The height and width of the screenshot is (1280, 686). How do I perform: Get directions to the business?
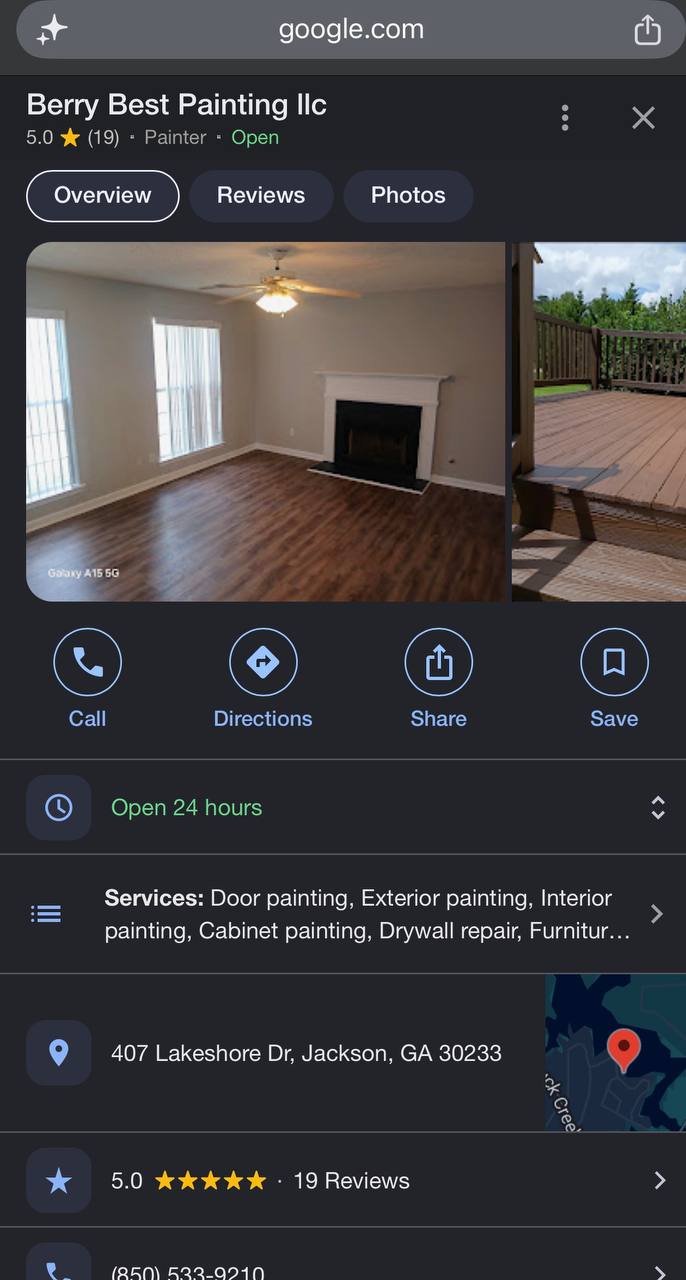point(263,679)
